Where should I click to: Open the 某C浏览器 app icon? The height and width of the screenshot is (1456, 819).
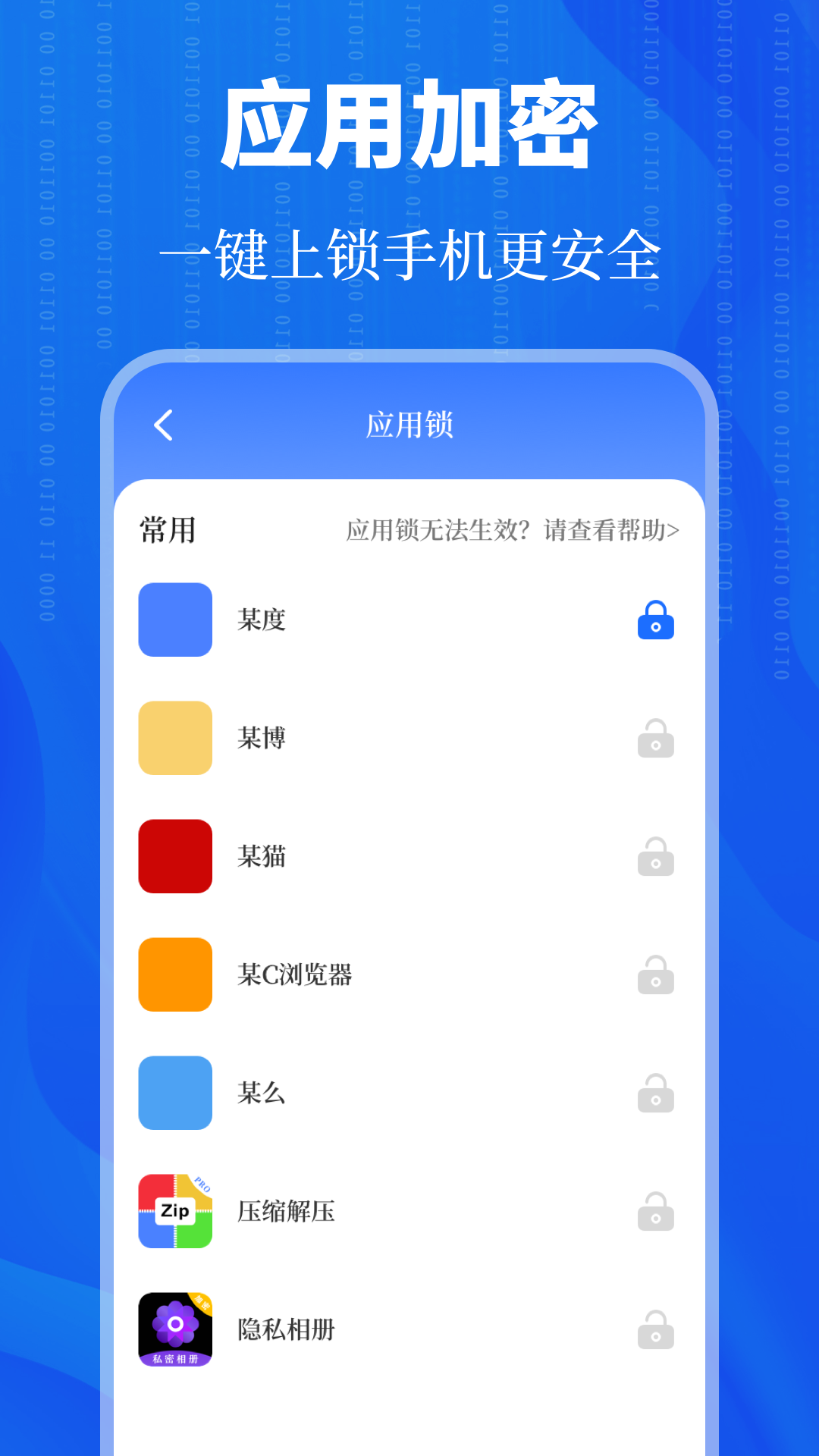click(175, 975)
